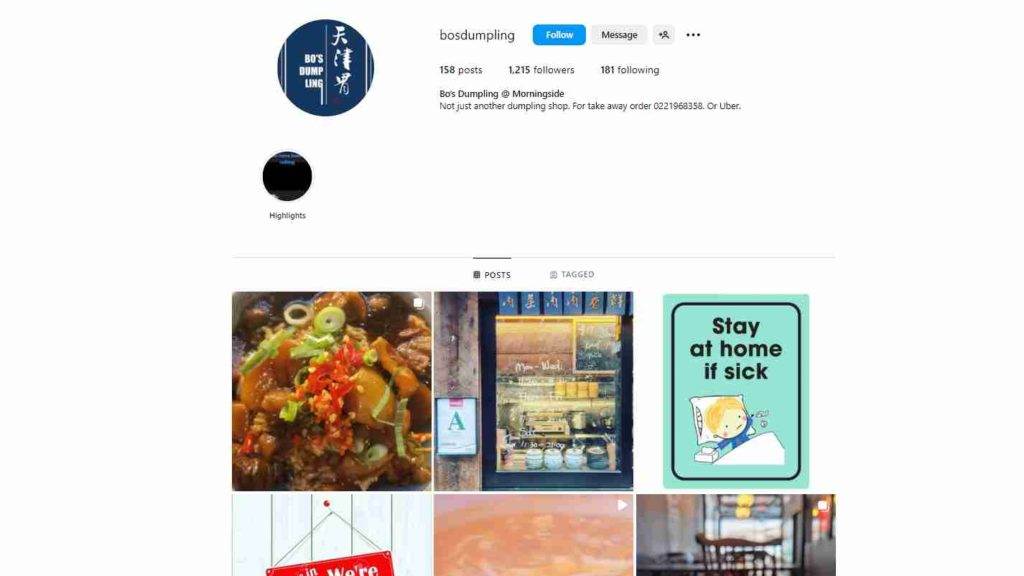Open the Stay at home if sick post
The height and width of the screenshot is (576, 1024).
pos(735,391)
